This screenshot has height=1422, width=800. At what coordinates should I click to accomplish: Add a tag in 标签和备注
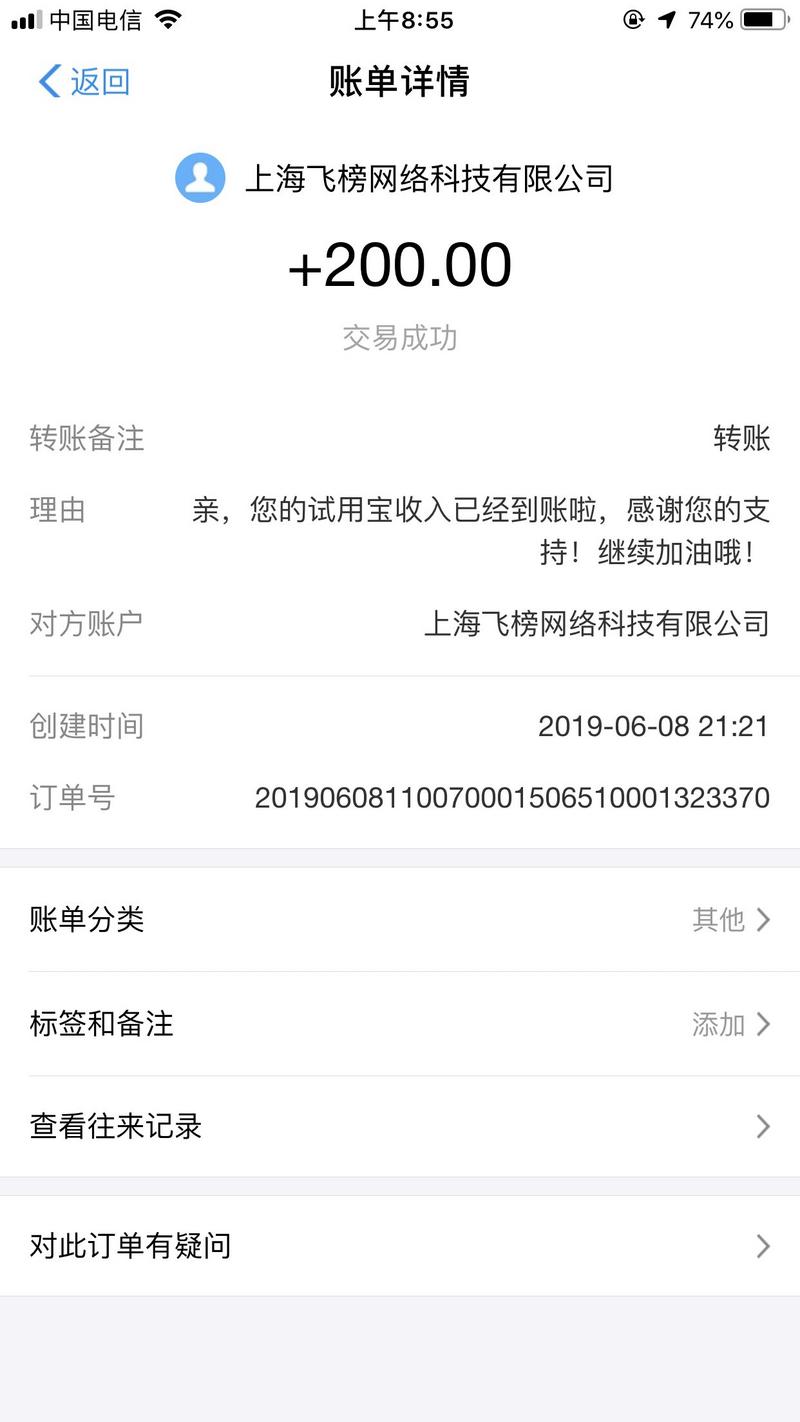(400, 1024)
